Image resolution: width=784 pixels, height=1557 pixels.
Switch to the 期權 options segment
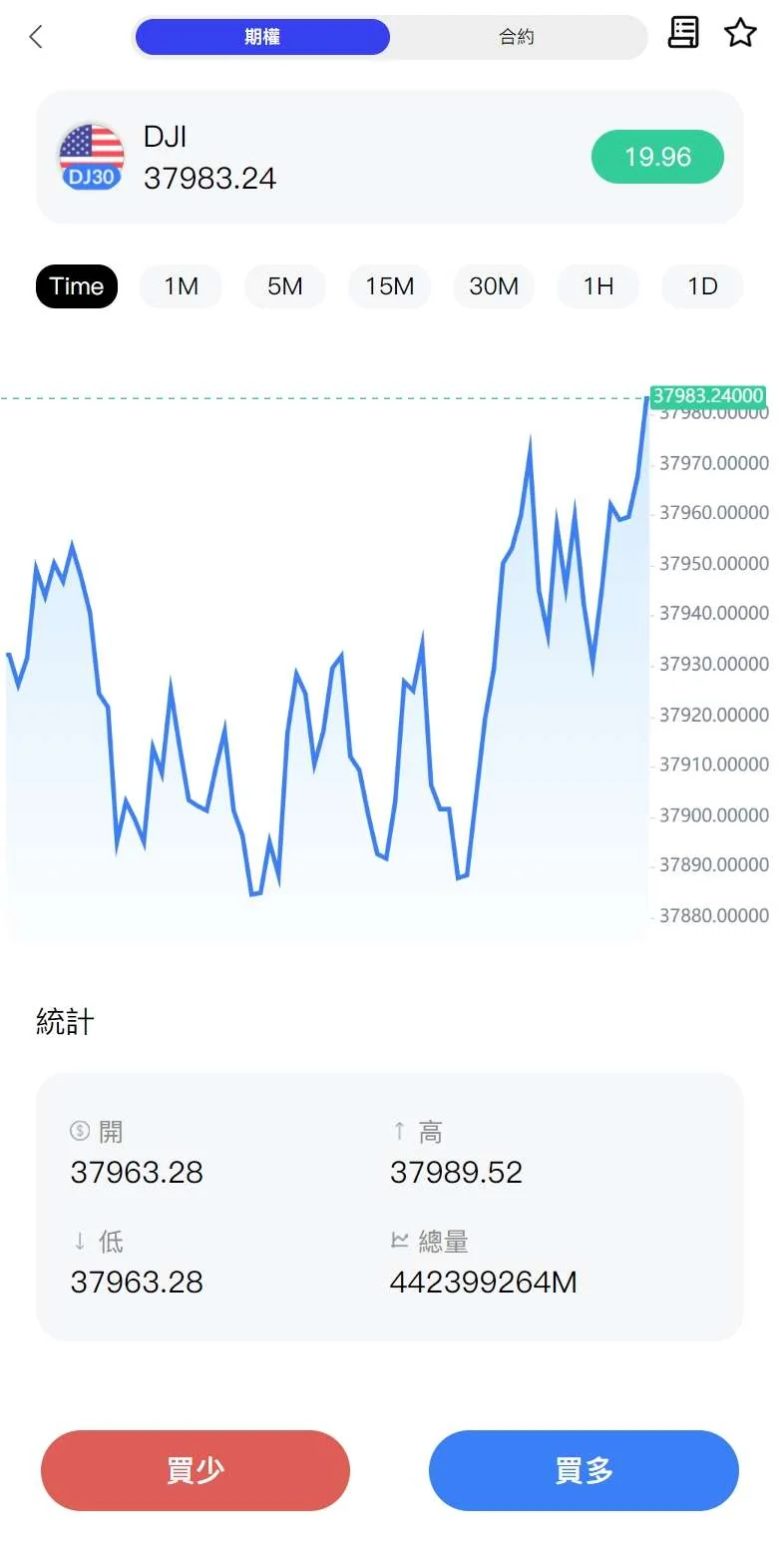tap(262, 37)
